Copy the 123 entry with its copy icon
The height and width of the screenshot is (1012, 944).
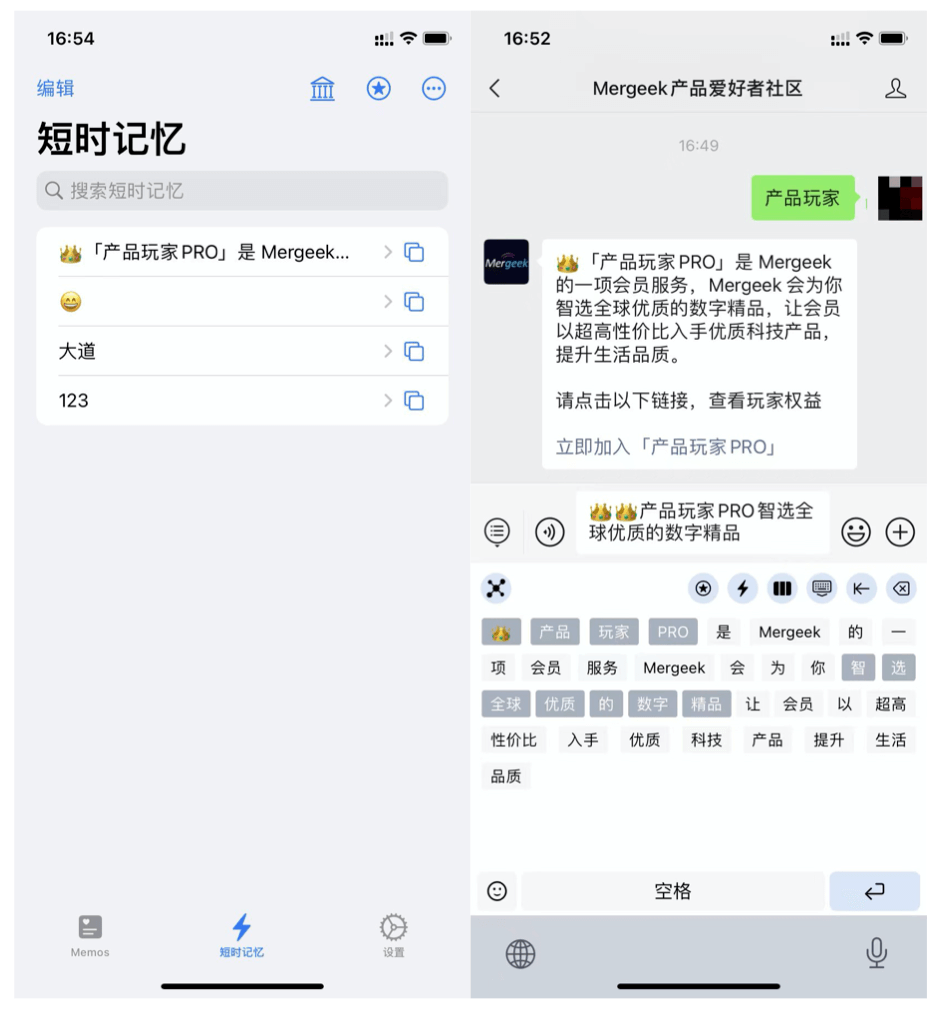coord(414,401)
